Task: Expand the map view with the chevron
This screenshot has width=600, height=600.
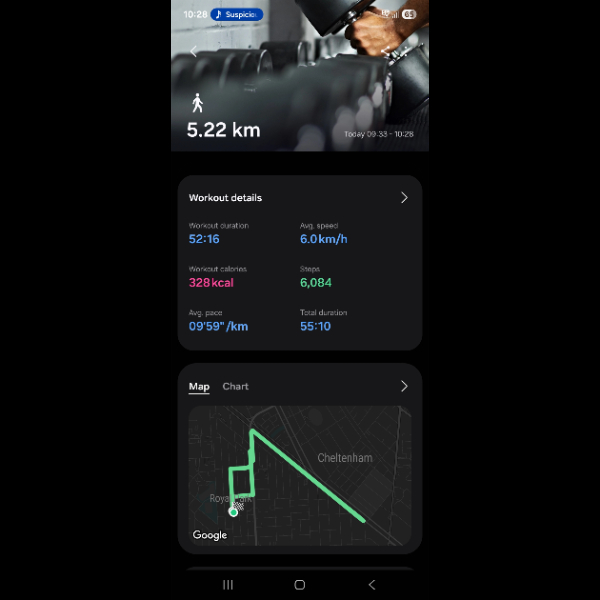Action: [404, 386]
